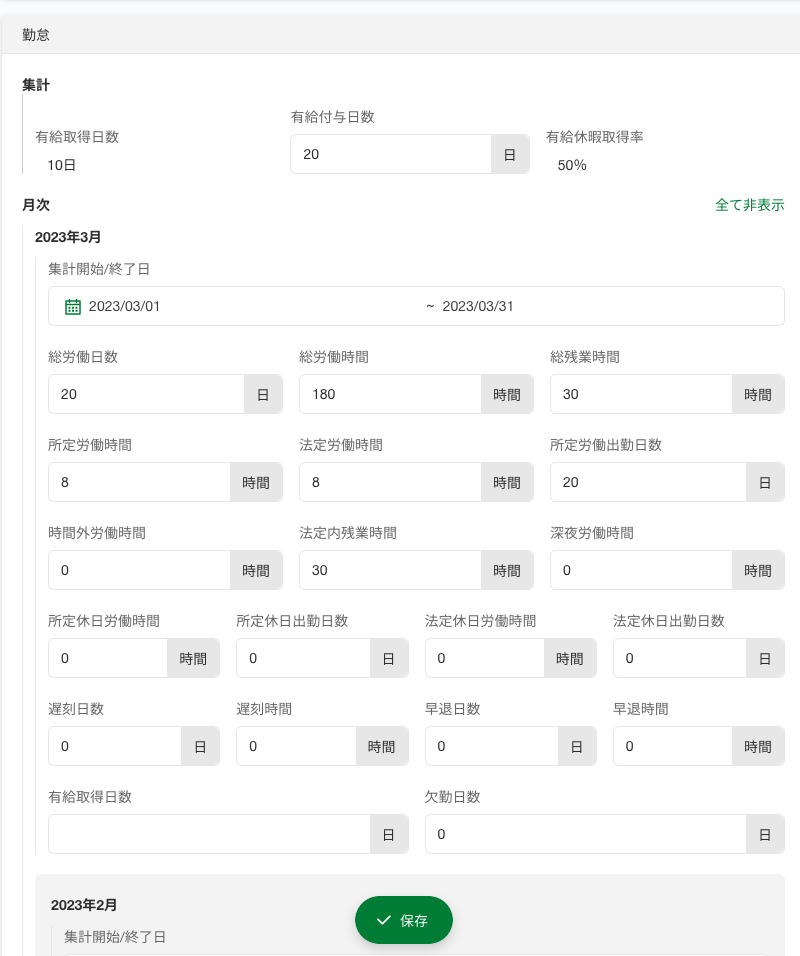Viewport: 800px width, 956px height.
Task: Edit the 法定内残業時間 field
Action: (x=389, y=570)
